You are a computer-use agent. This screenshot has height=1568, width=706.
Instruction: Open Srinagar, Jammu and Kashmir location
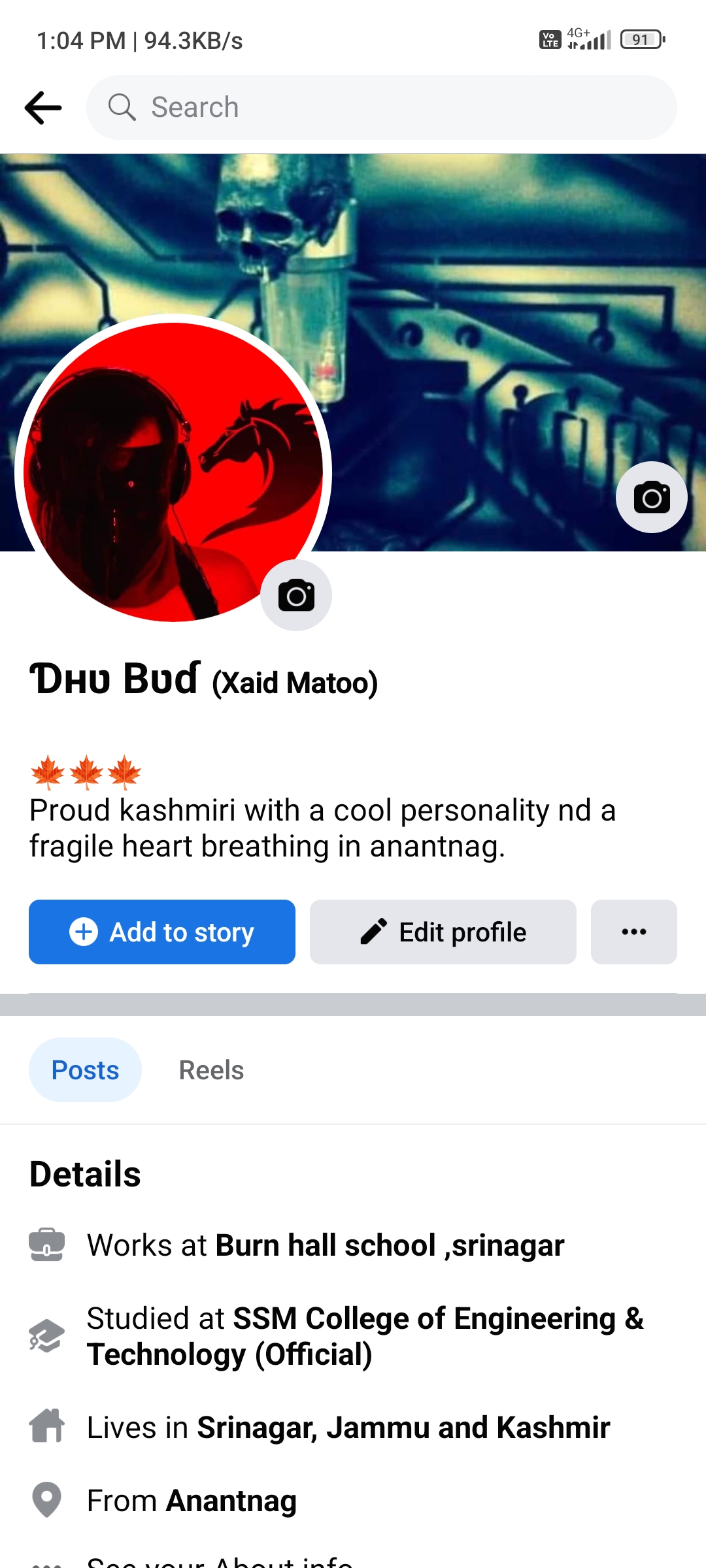tap(403, 1428)
